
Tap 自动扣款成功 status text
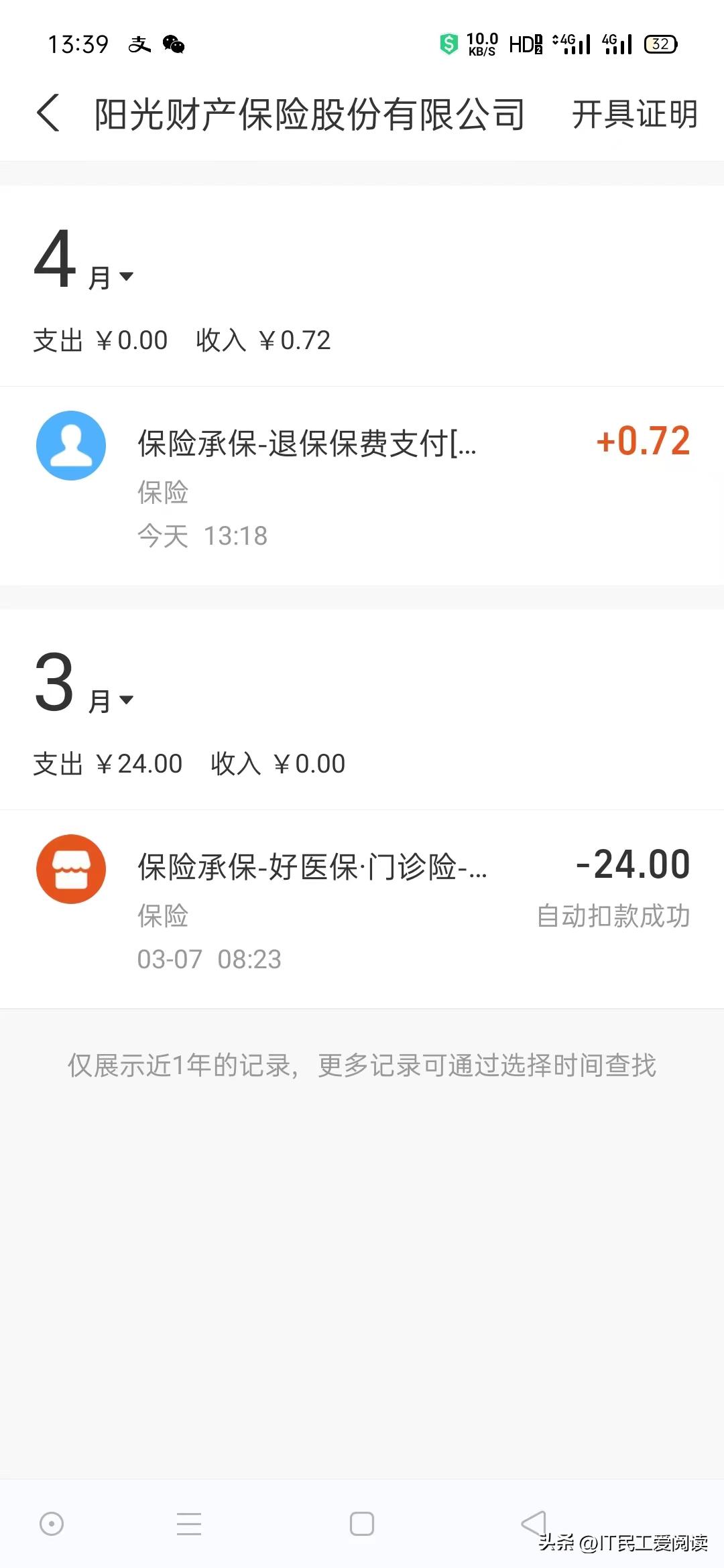pyautogui.click(x=612, y=917)
